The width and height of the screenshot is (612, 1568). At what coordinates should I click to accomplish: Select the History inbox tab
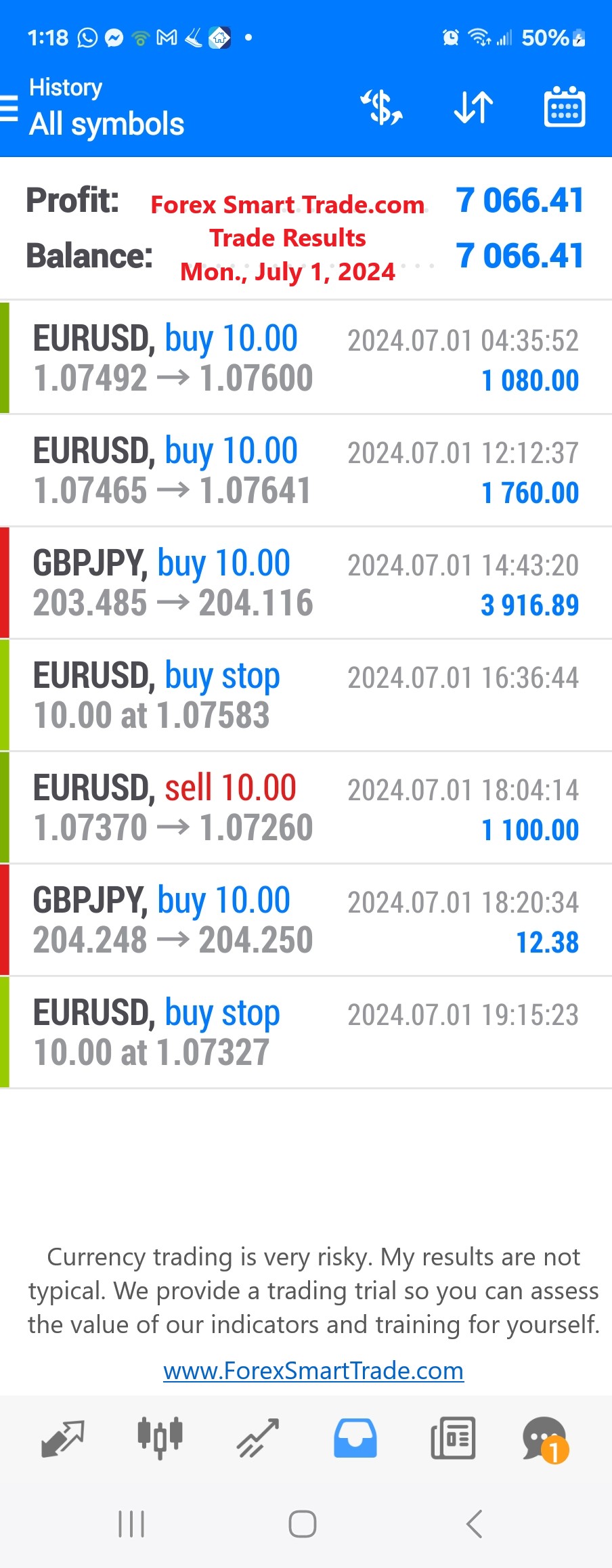(355, 1438)
